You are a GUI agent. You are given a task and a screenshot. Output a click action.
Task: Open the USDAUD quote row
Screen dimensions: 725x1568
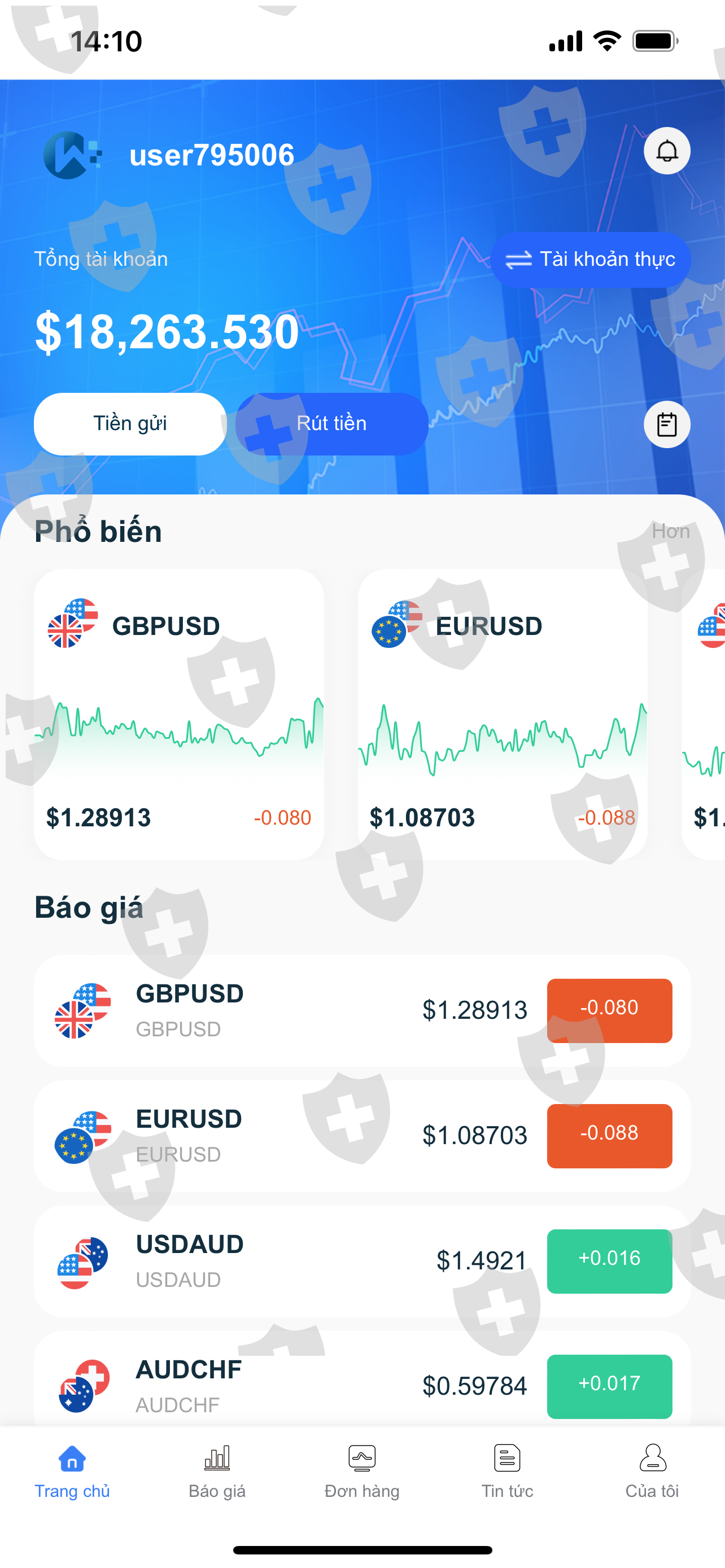point(362,1261)
